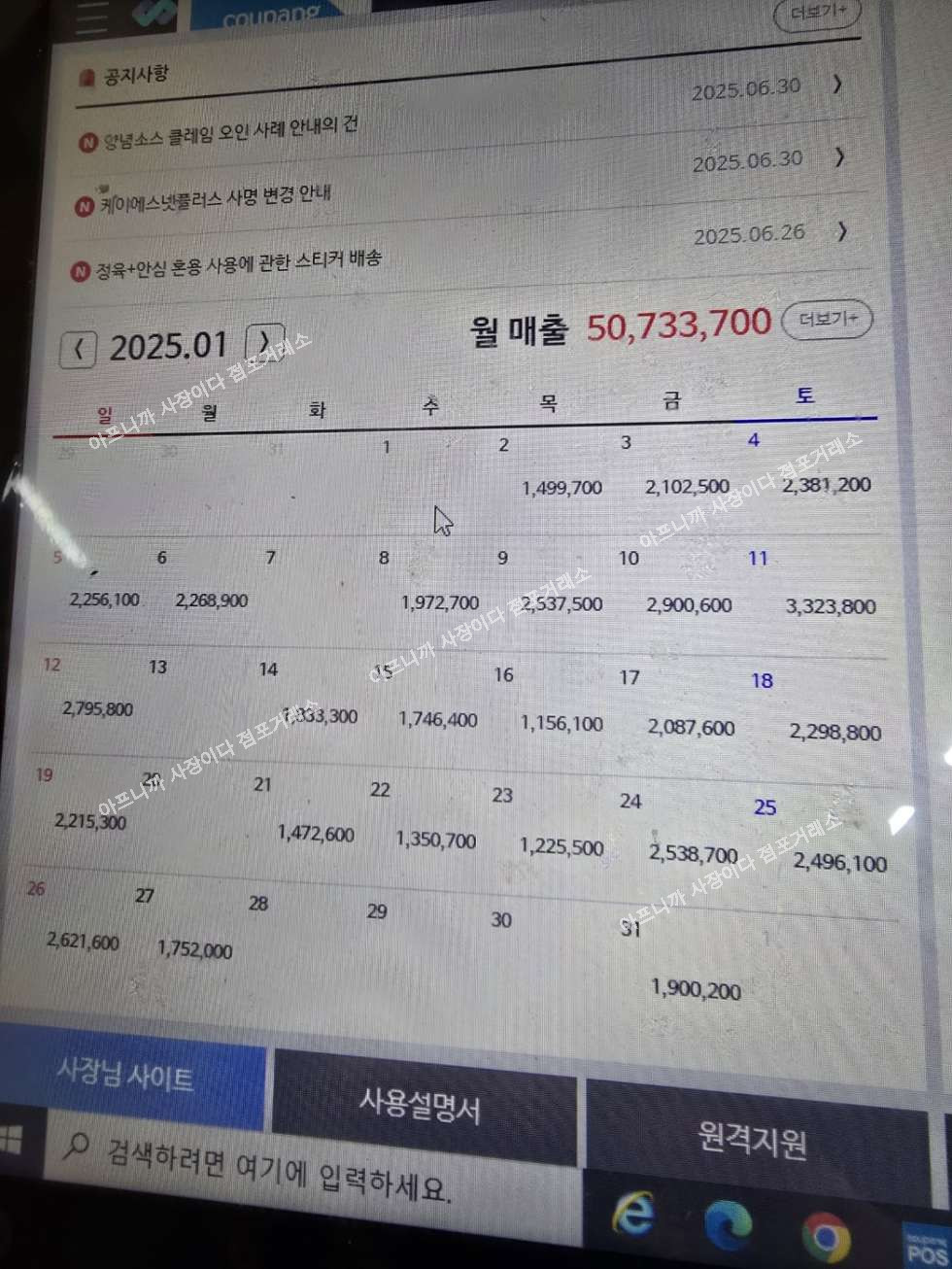952x1269 pixels.
Task: Open the 사용설명서 manual
Action: click(x=420, y=1106)
